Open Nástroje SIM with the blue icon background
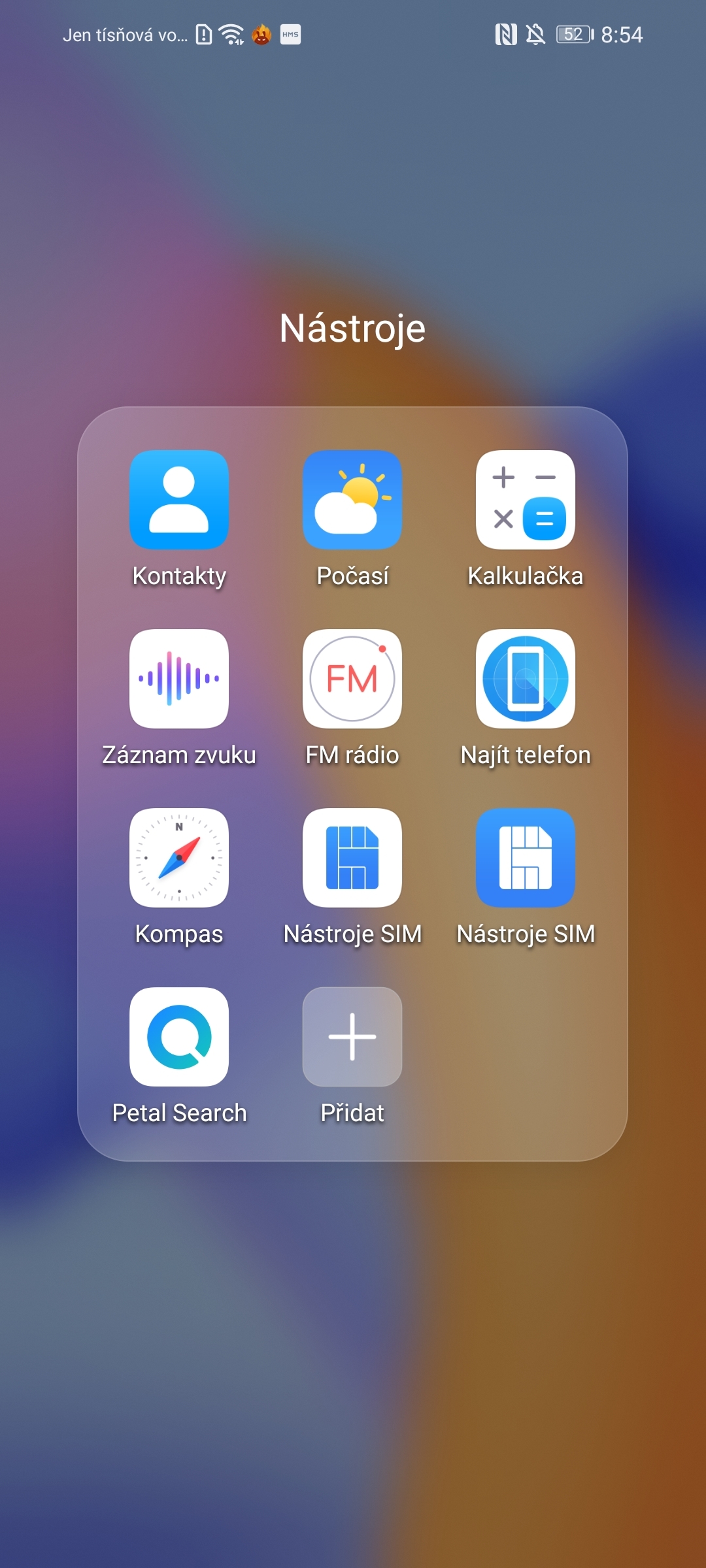 [x=526, y=858]
